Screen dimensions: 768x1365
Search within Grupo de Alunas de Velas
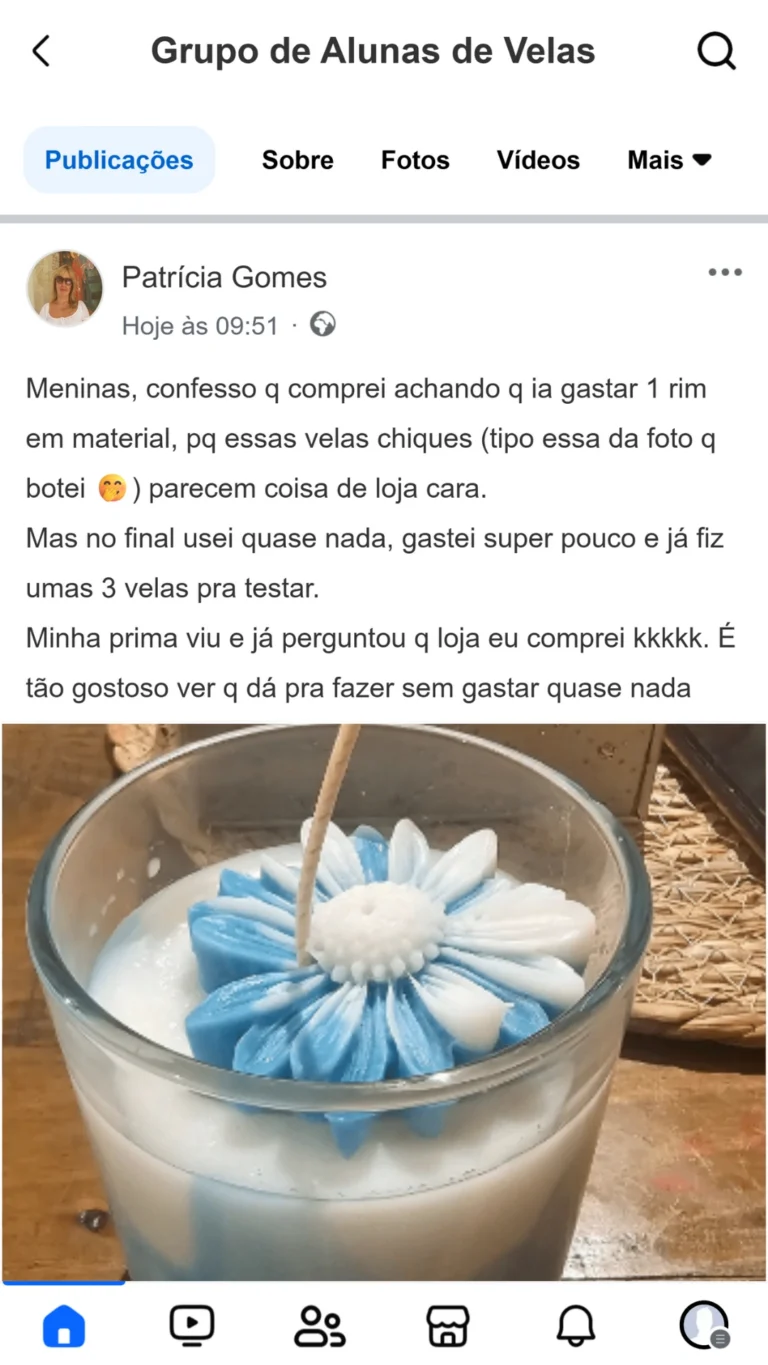716,51
